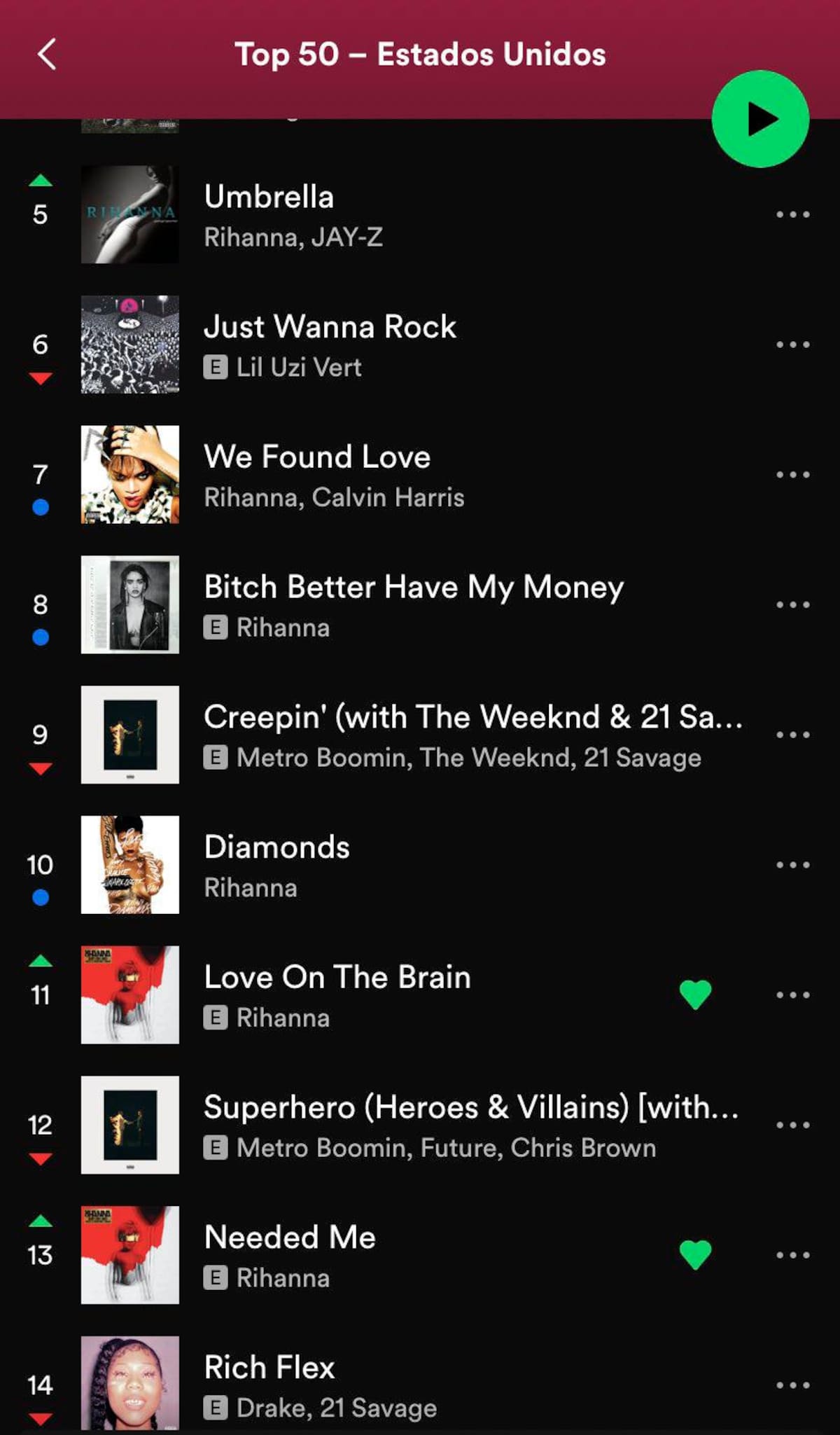Open more options for We Found Love
Screen dimensions: 840x1435
point(792,474)
